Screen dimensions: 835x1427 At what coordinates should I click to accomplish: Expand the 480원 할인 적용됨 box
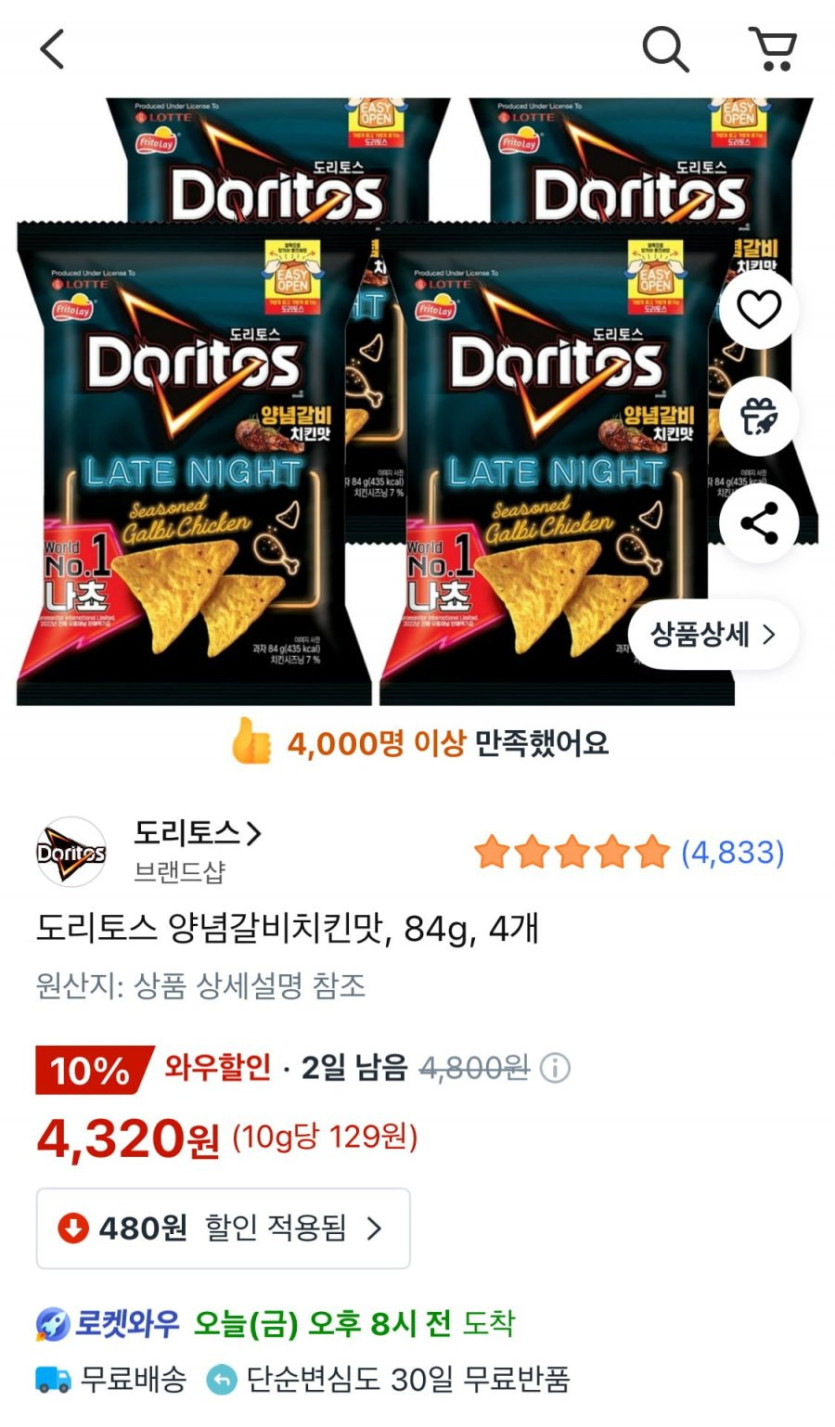click(x=223, y=1228)
